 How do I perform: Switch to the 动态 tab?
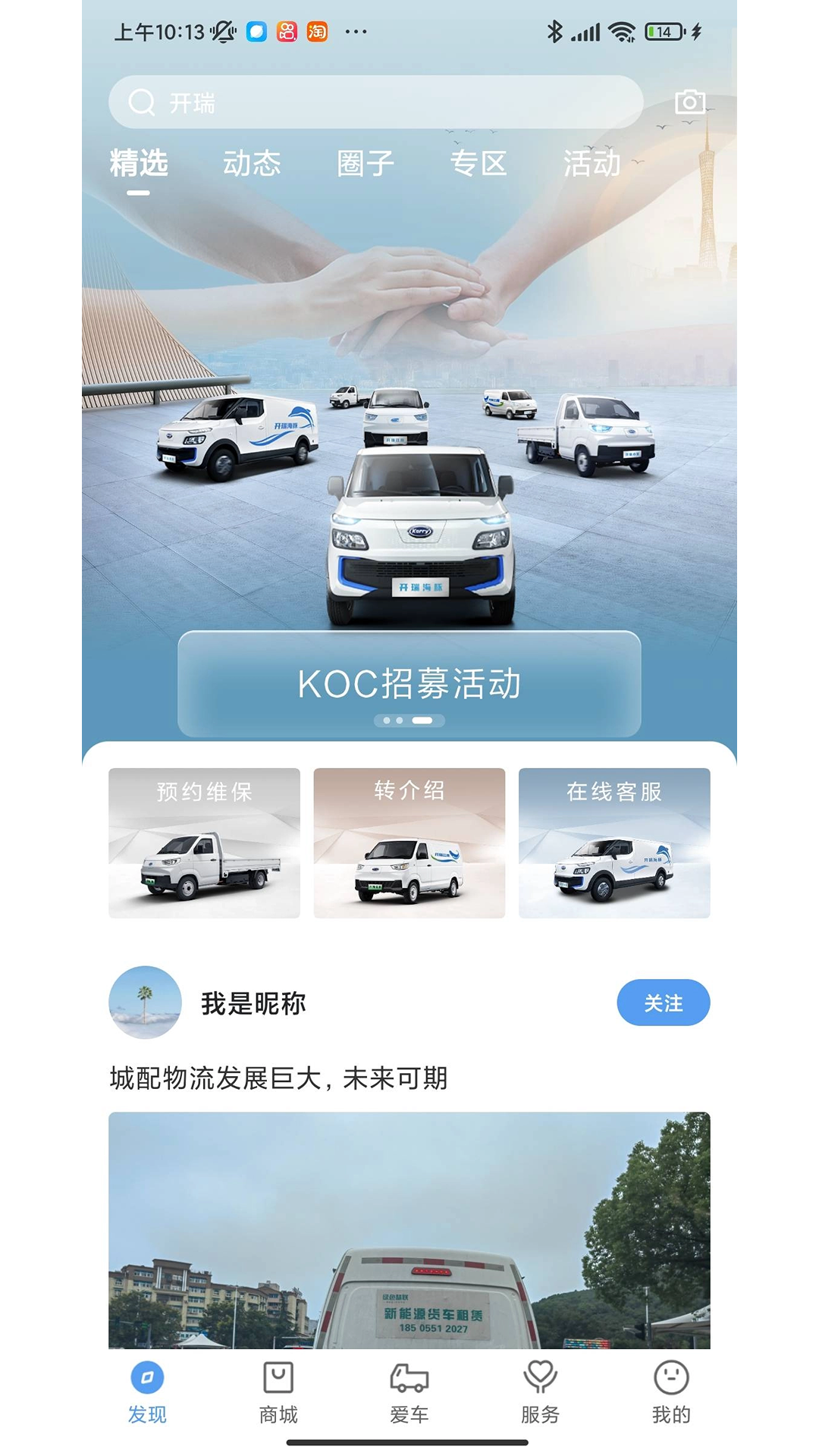click(252, 164)
